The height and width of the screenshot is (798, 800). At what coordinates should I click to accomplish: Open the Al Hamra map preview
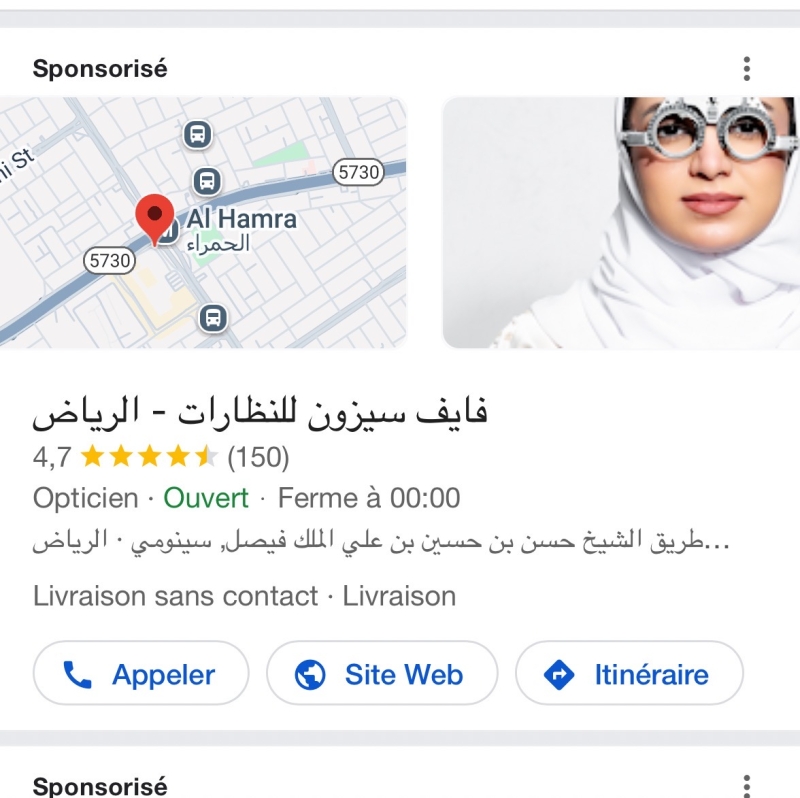pyautogui.click(x=203, y=222)
